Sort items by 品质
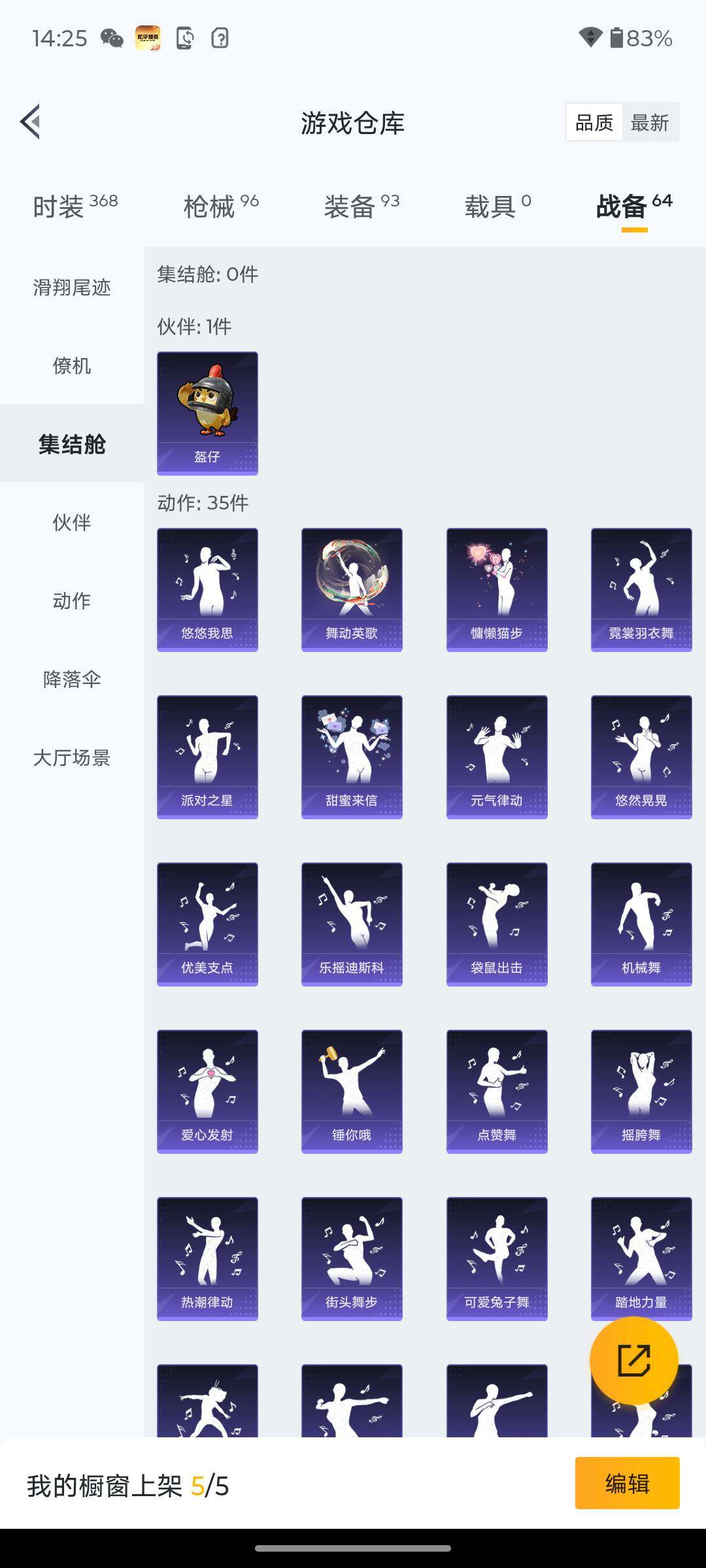 point(594,122)
